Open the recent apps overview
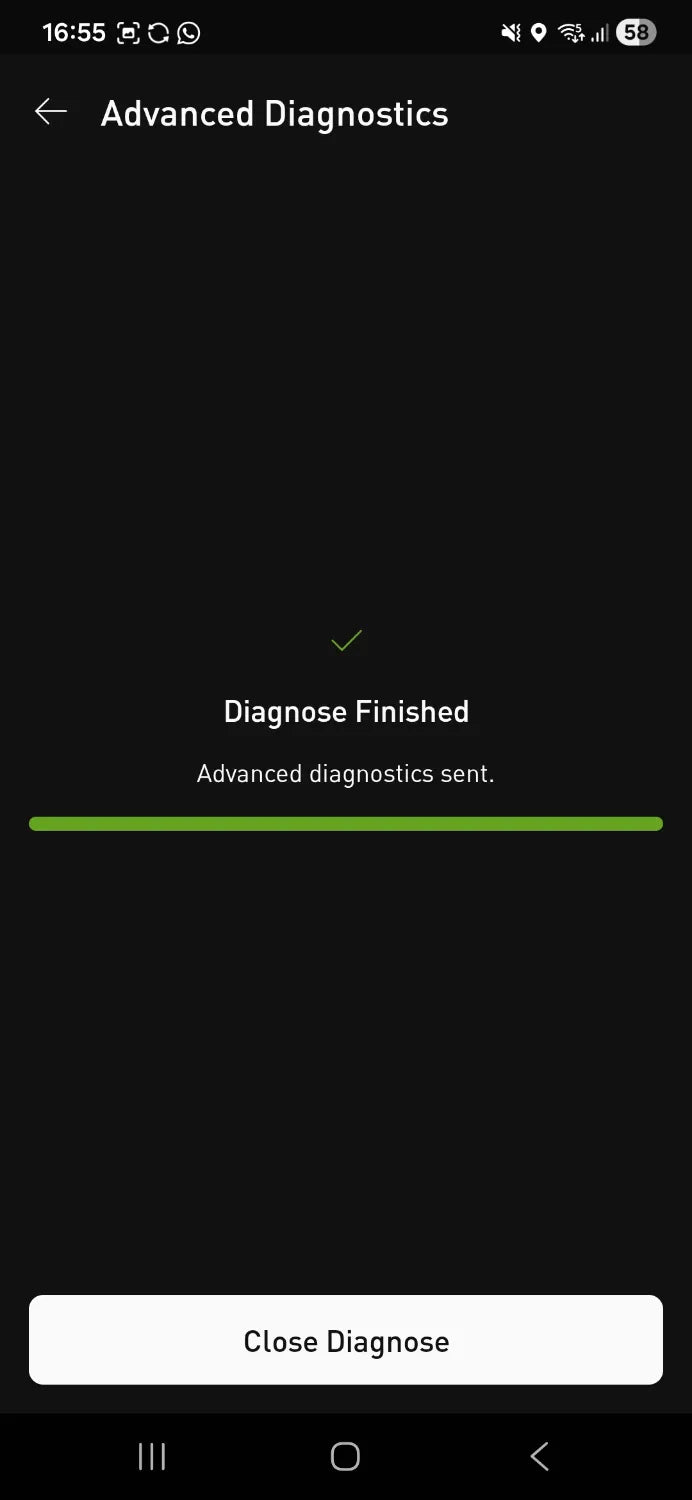The image size is (692, 1500). (x=152, y=1456)
